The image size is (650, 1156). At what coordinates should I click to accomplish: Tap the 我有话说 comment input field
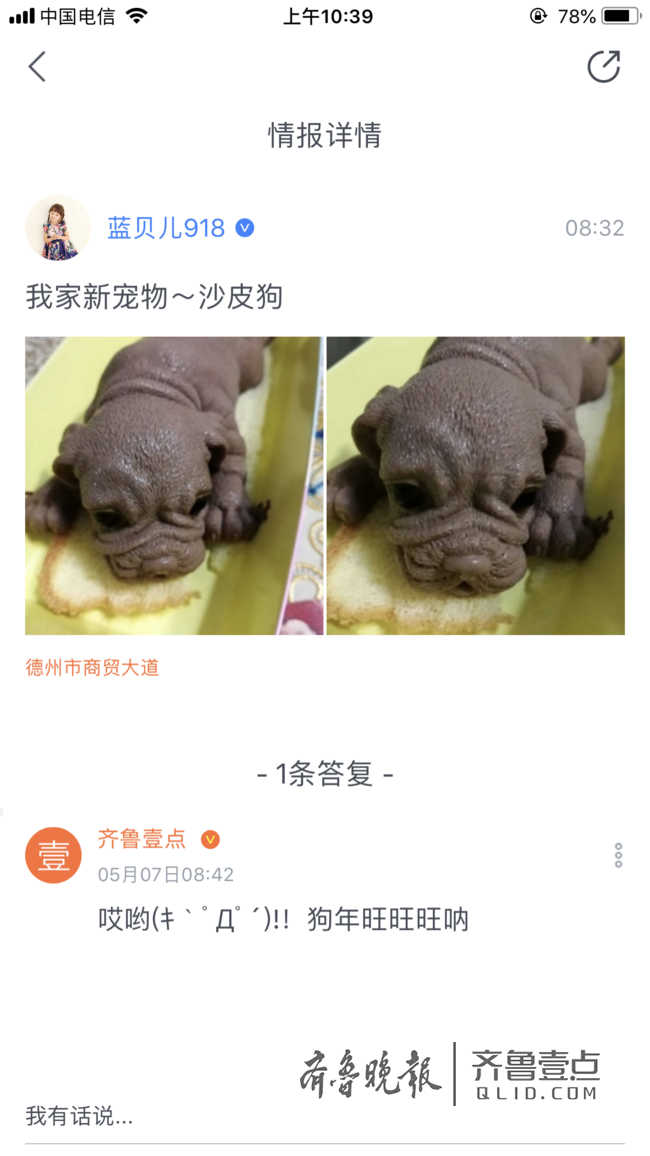(x=200, y=1117)
